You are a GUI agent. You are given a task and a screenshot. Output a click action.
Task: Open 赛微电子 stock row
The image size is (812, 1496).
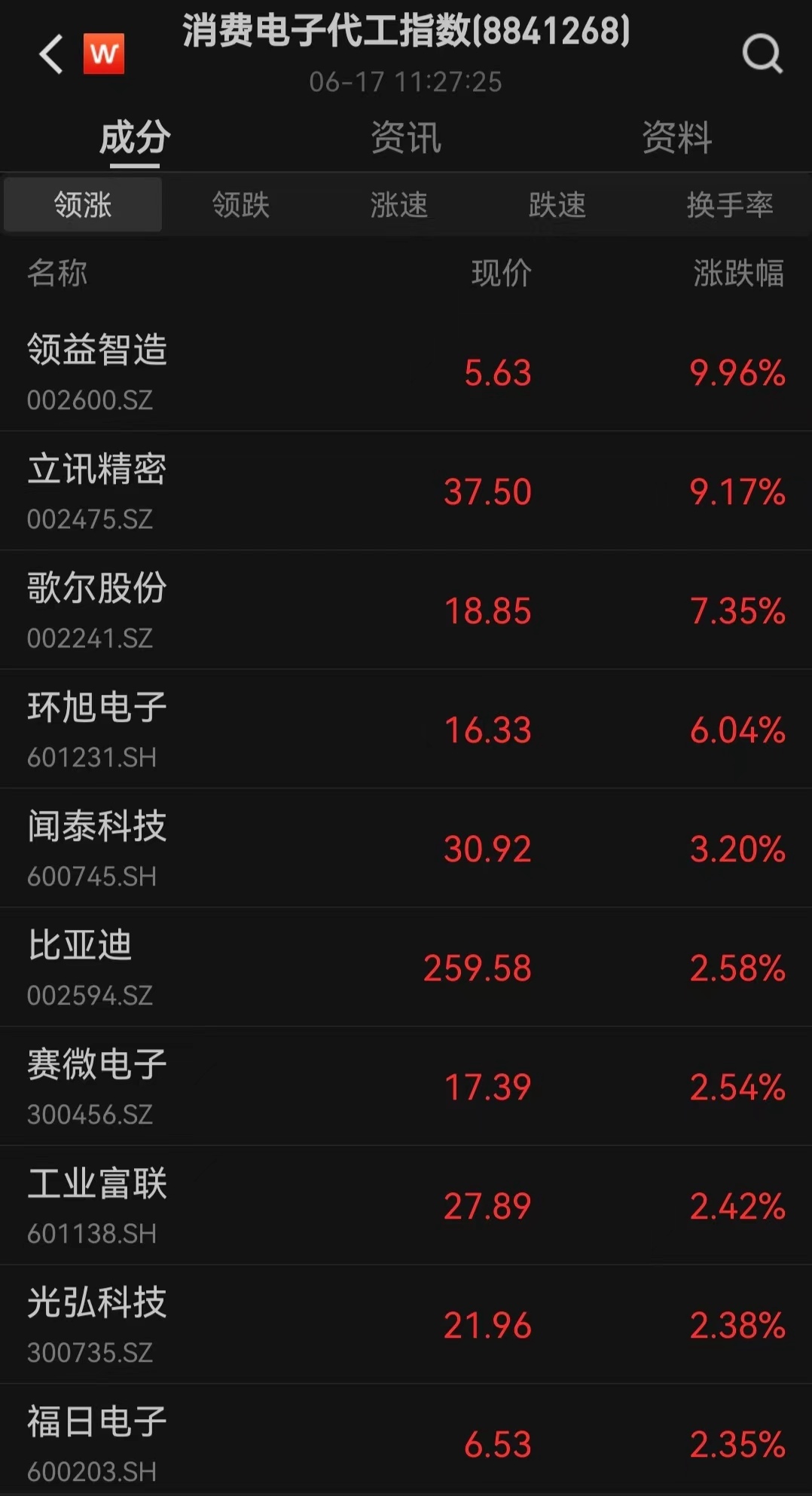click(406, 1086)
